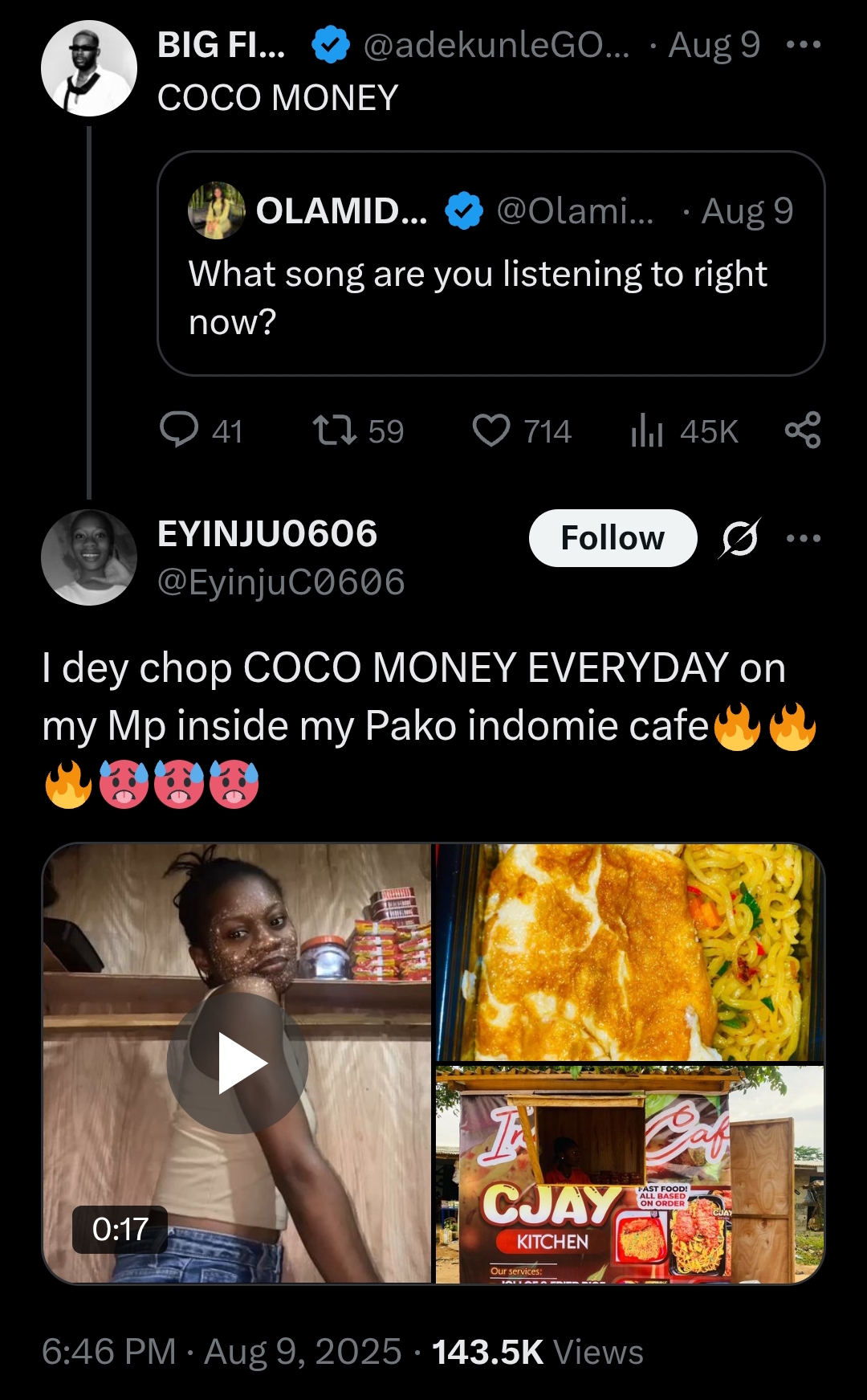The width and height of the screenshot is (867, 1400).
Task: Open @adekunleGO... handle link
Action: pyautogui.click(x=496, y=45)
